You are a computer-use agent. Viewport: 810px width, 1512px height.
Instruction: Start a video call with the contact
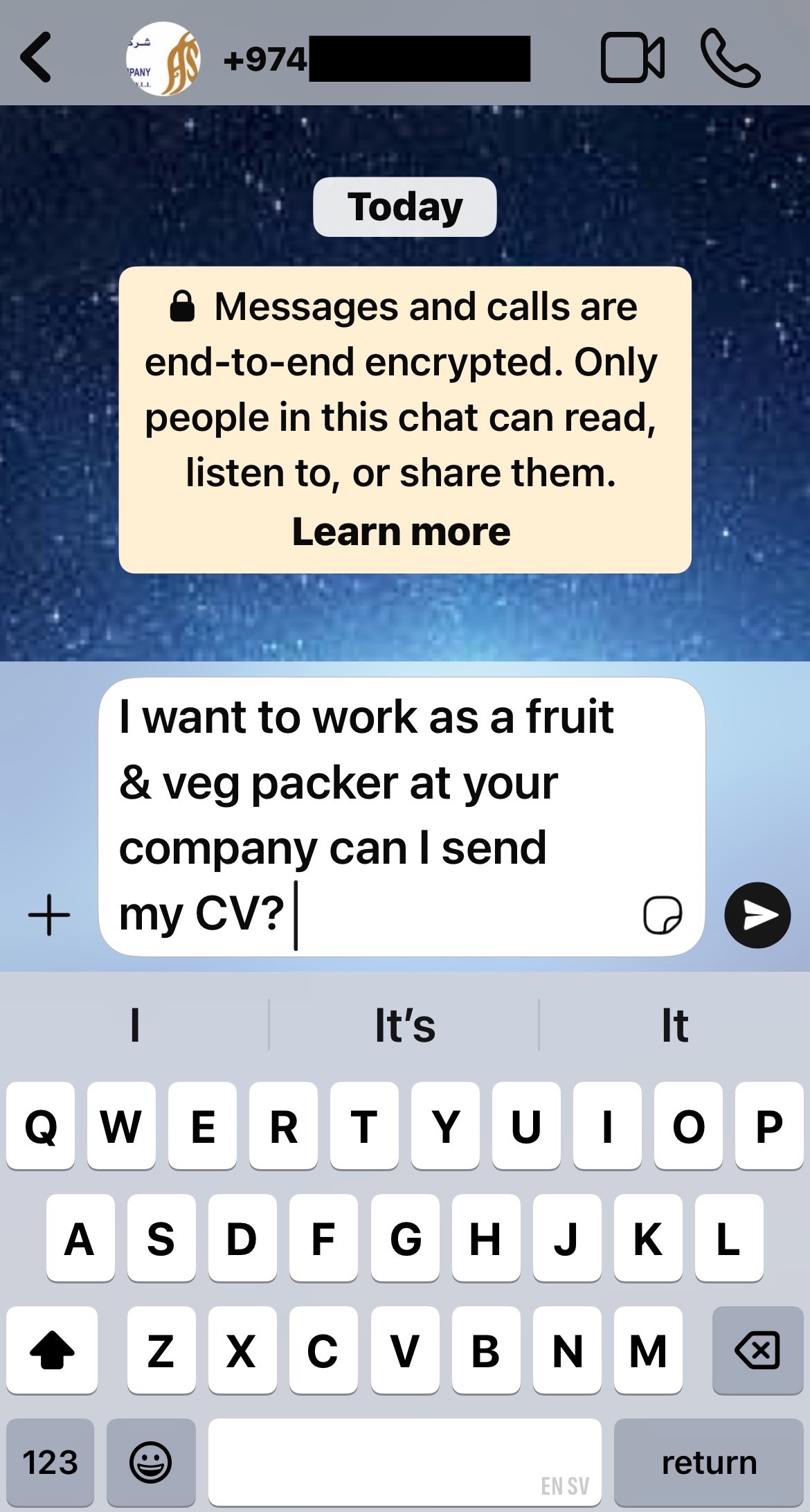(x=633, y=57)
